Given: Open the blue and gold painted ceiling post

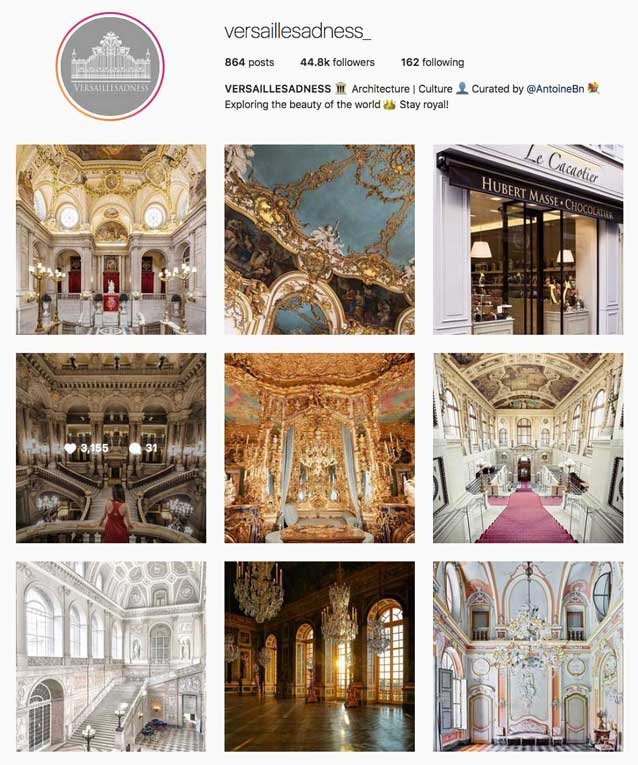Looking at the screenshot, I should 319,239.
